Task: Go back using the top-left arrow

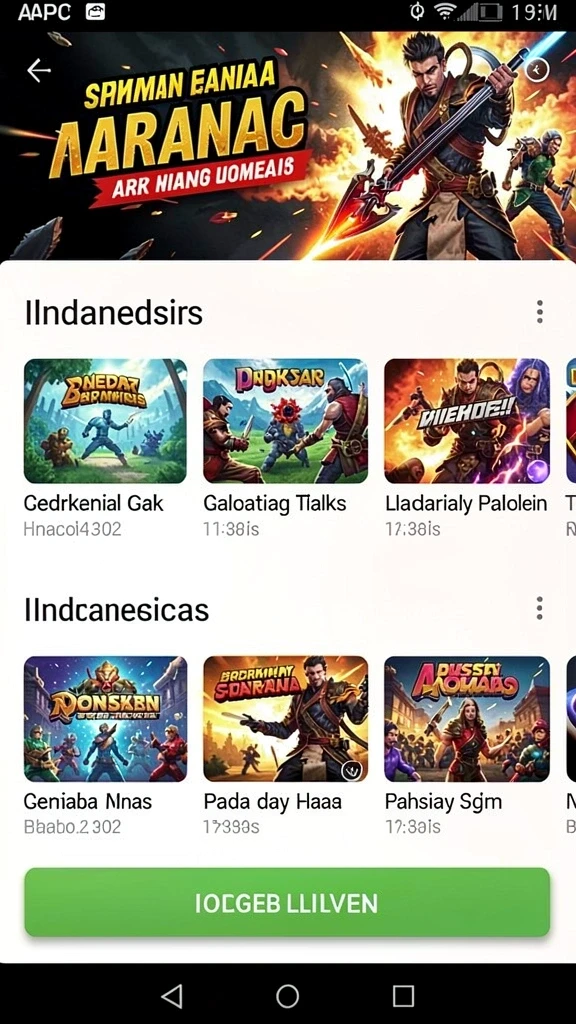Action: point(39,70)
